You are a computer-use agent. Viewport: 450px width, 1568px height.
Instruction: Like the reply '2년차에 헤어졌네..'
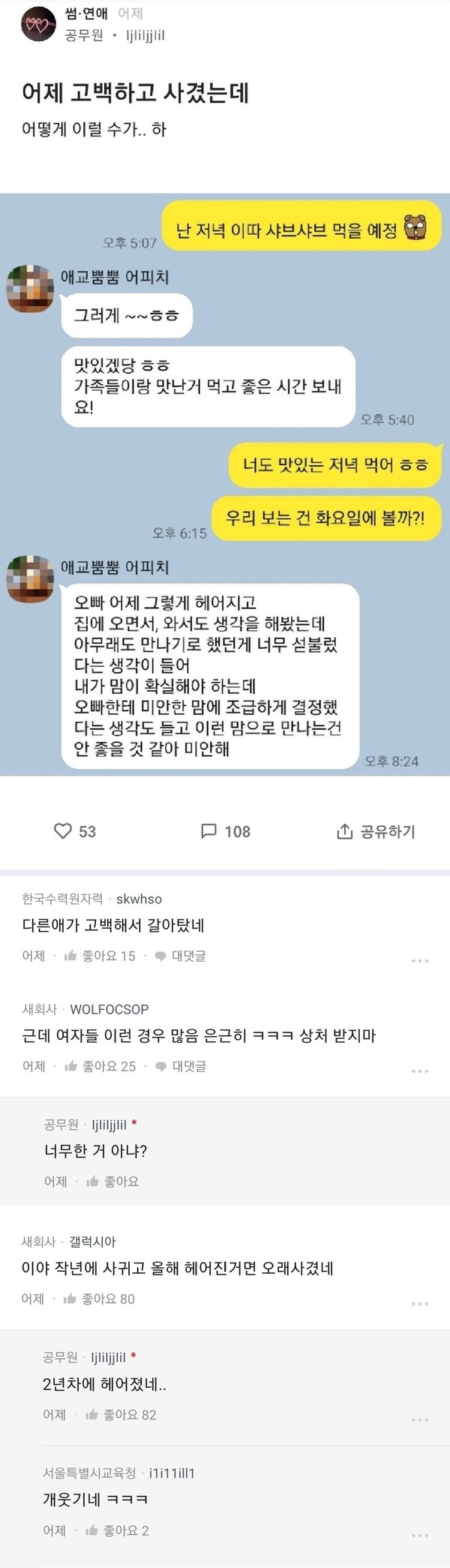tap(121, 1414)
